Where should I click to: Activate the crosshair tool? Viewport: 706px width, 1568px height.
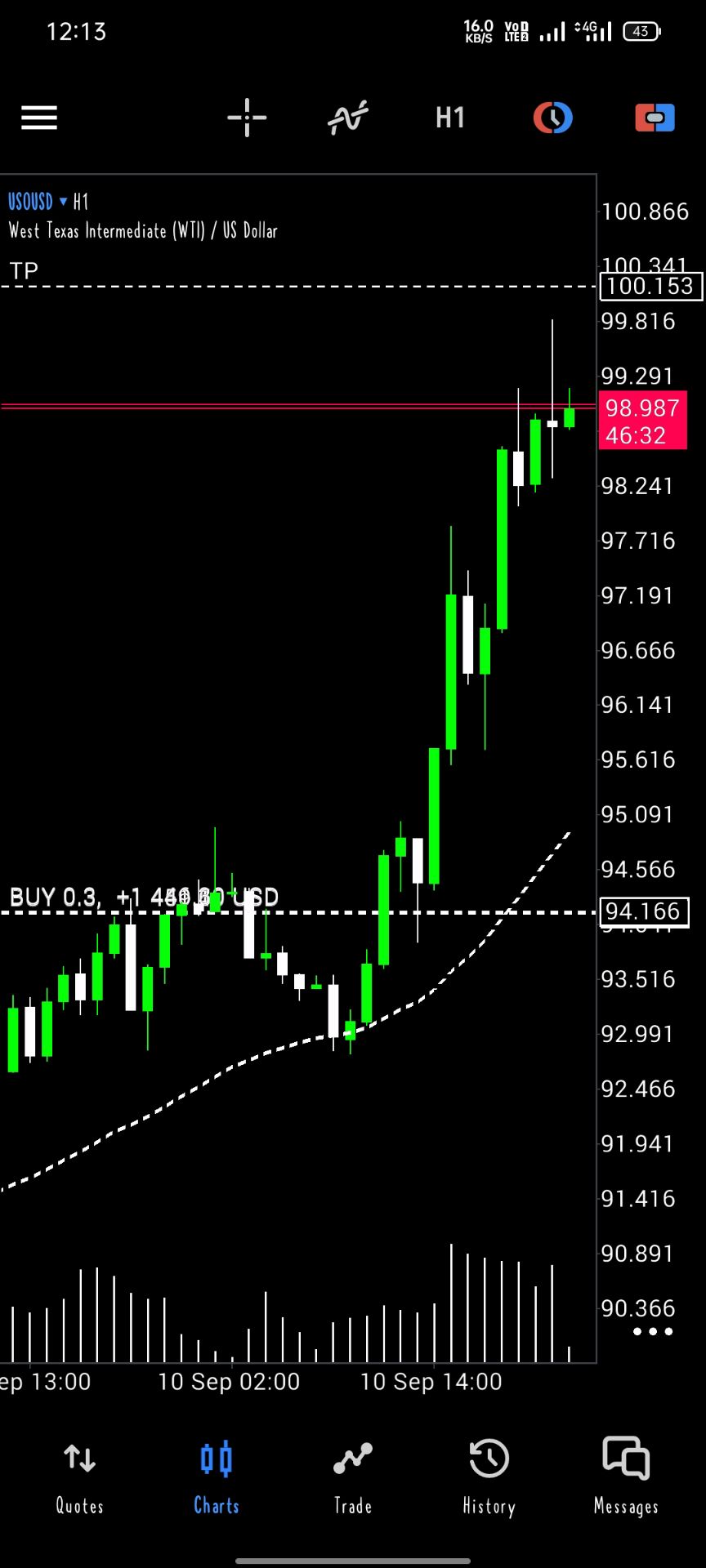[247, 118]
